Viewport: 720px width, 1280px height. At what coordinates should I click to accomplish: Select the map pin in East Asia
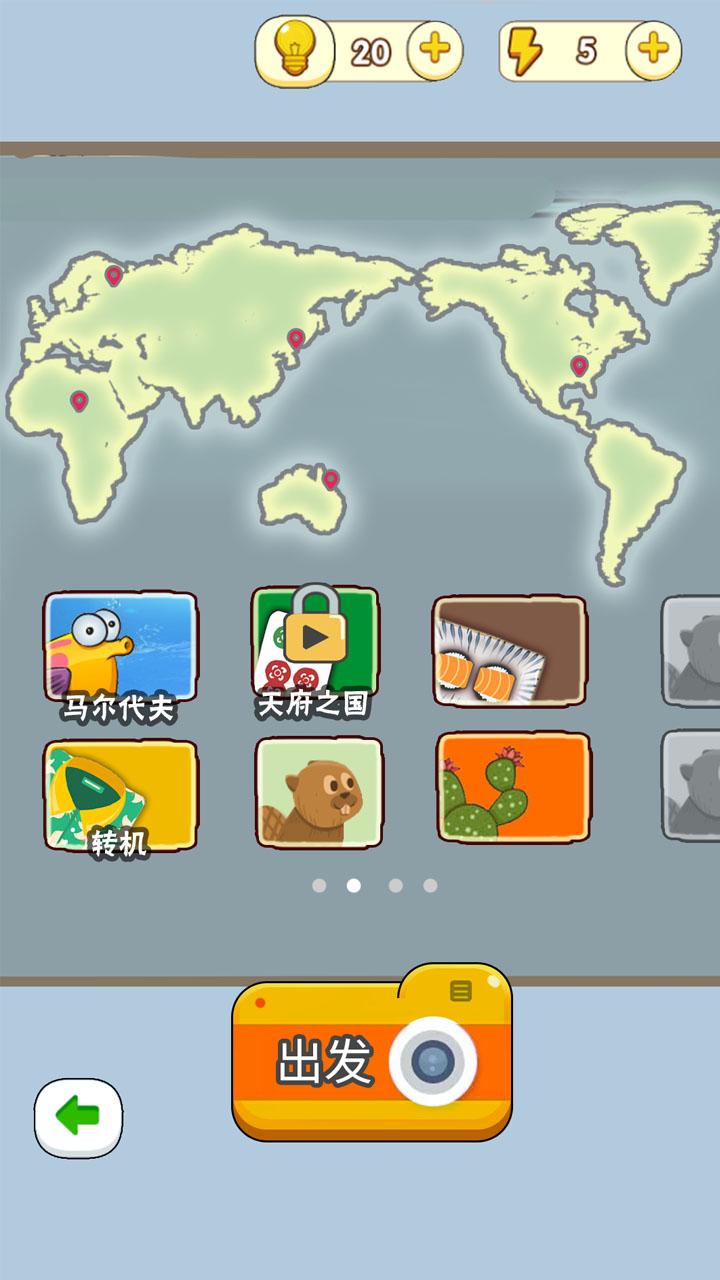click(295, 339)
